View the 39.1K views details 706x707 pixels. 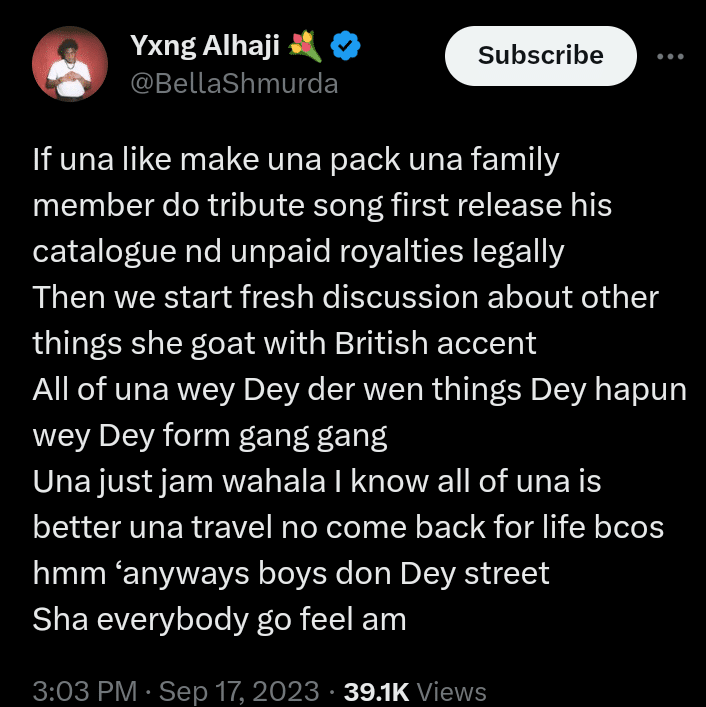coord(414,691)
